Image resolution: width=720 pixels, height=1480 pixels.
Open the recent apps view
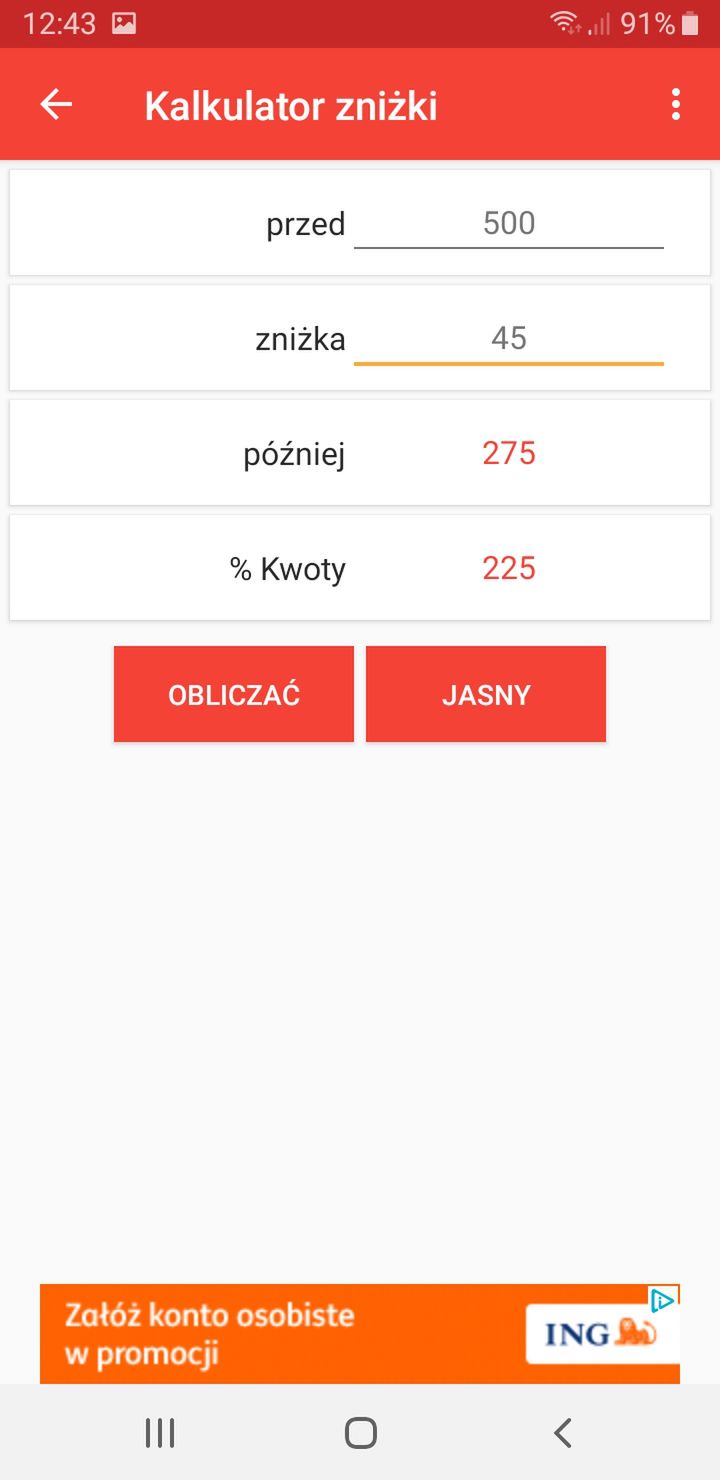[160, 1433]
